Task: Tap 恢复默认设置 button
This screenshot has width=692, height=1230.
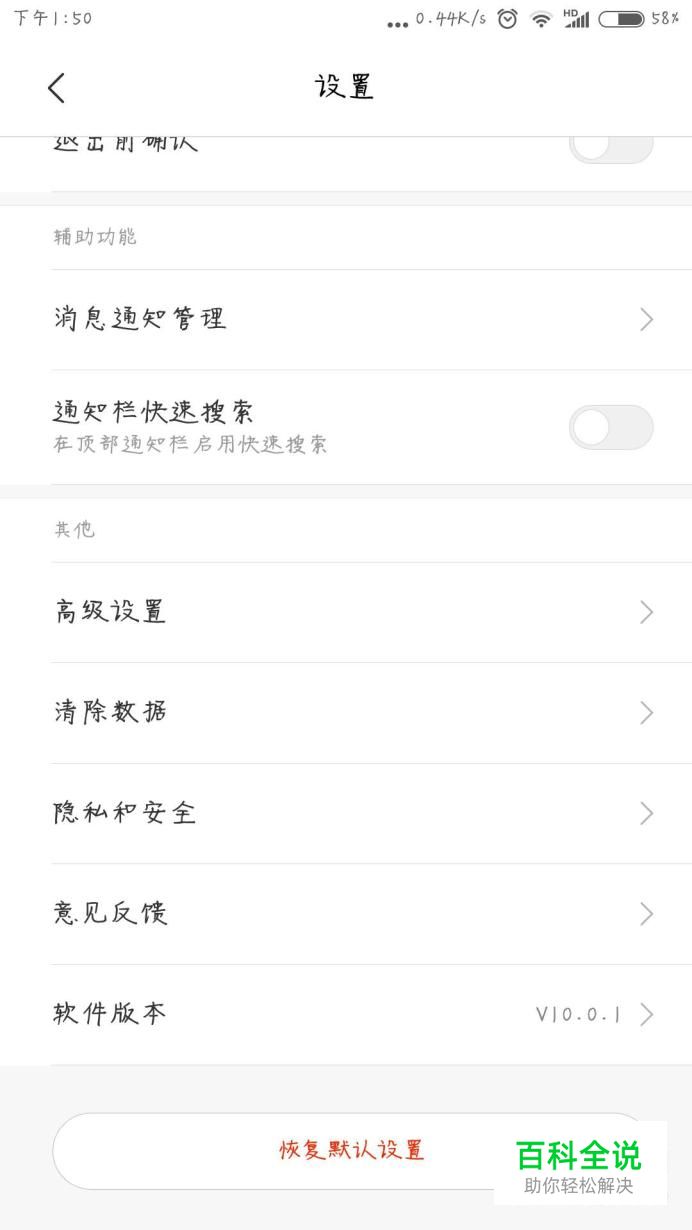Action: 352,1151
